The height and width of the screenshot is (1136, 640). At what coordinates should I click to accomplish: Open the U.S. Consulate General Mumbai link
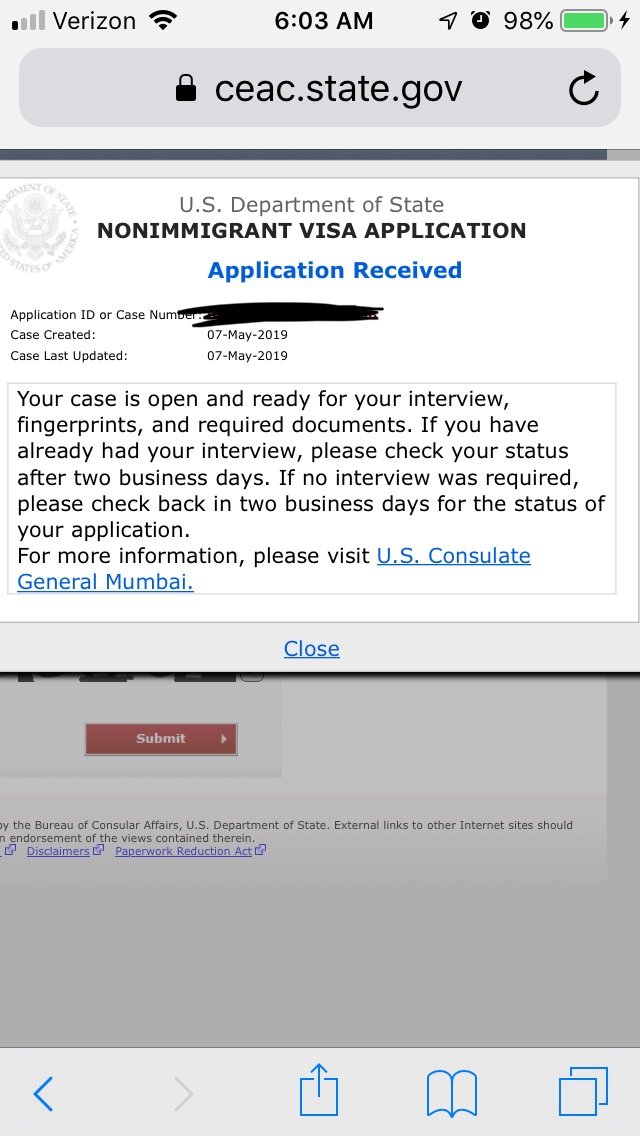(x=274, y=569)
